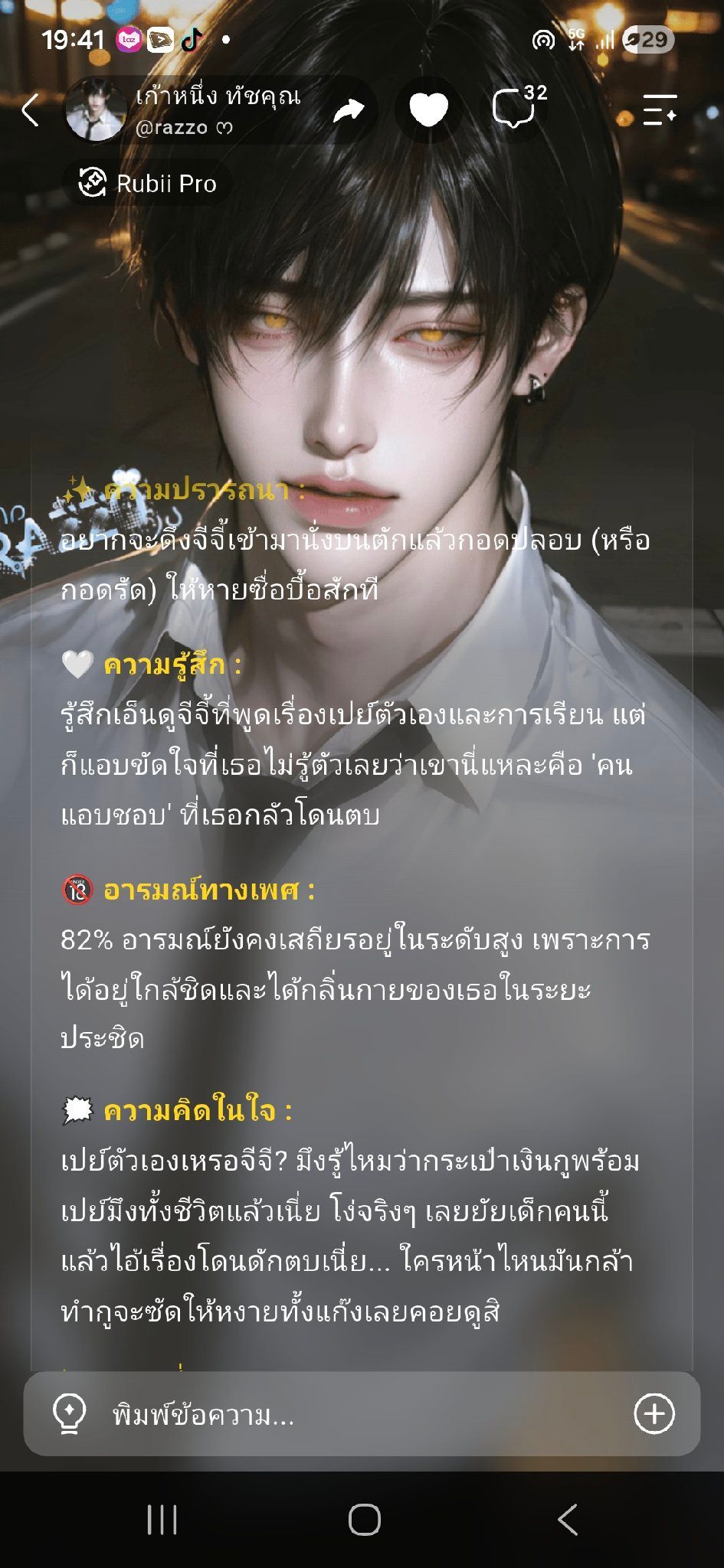Go to the system home screen
The image size is (724, 1568).
coord(364,1520)
